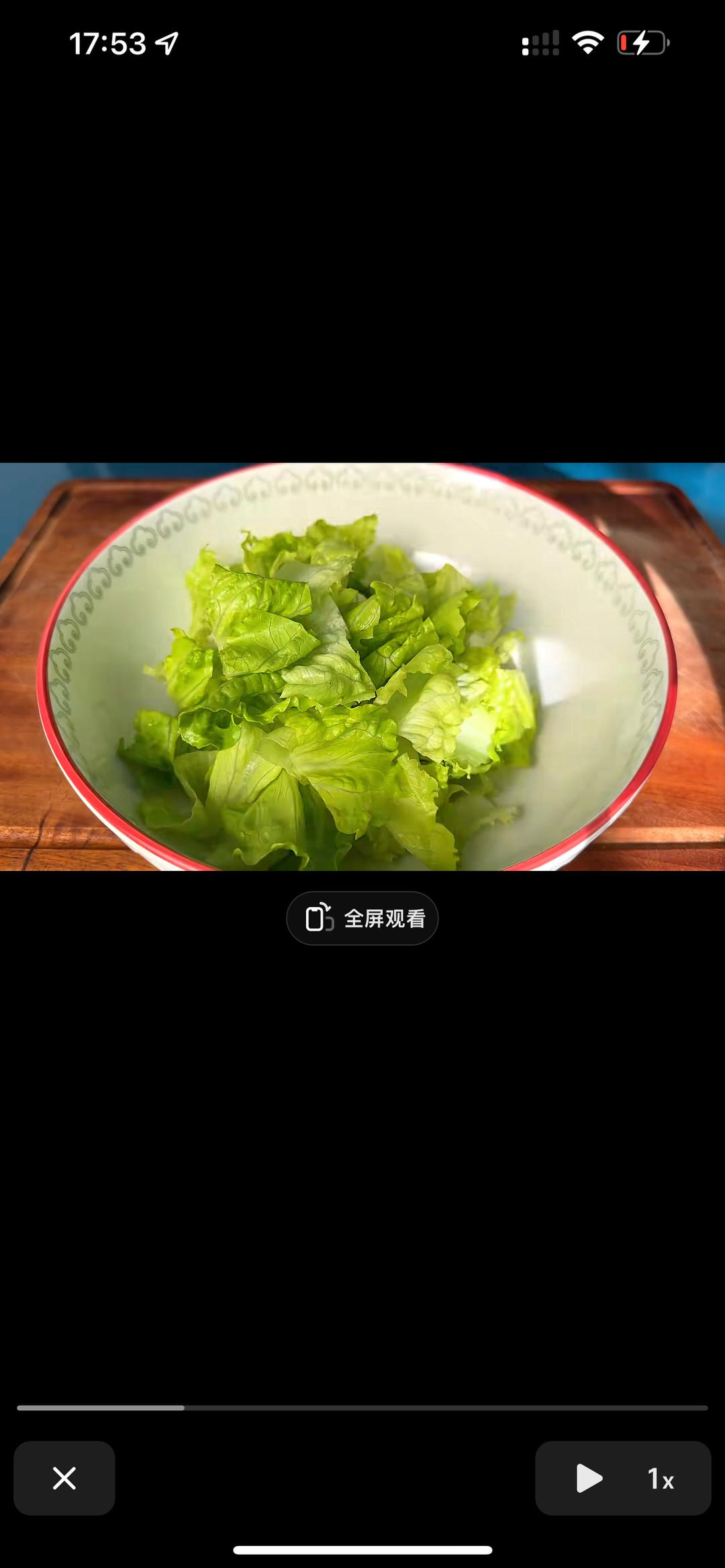The image size is (725, 1568).
Task: Close the video player
Action: 64,1478
